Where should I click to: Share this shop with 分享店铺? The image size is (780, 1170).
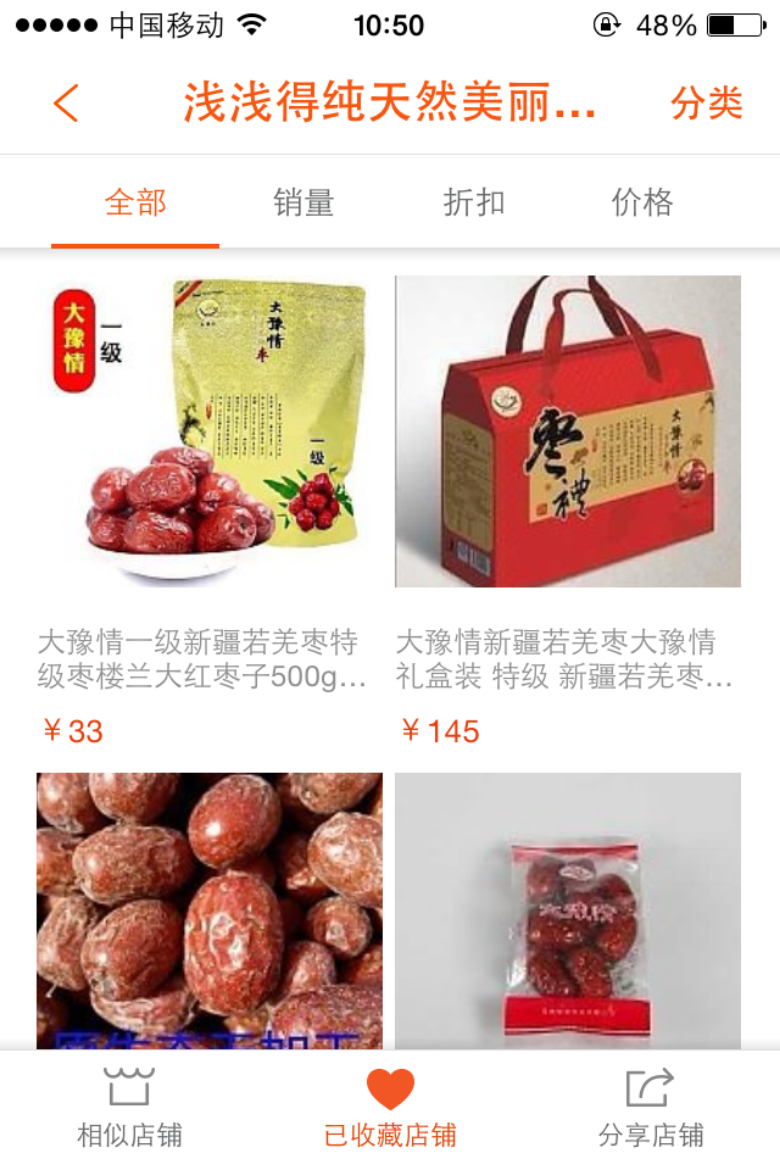651,1108
